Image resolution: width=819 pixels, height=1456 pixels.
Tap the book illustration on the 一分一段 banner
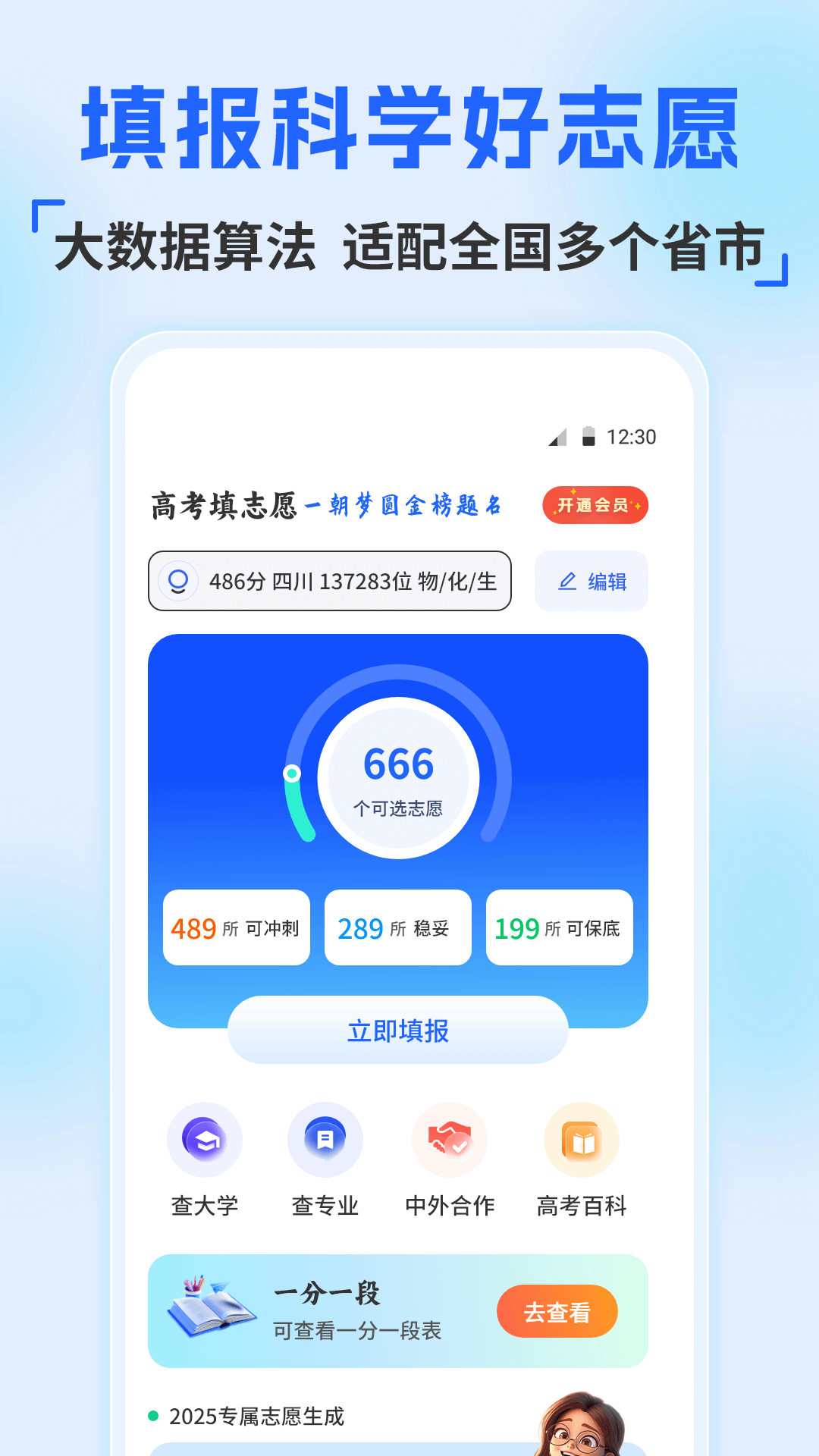tap(212, 1309)
